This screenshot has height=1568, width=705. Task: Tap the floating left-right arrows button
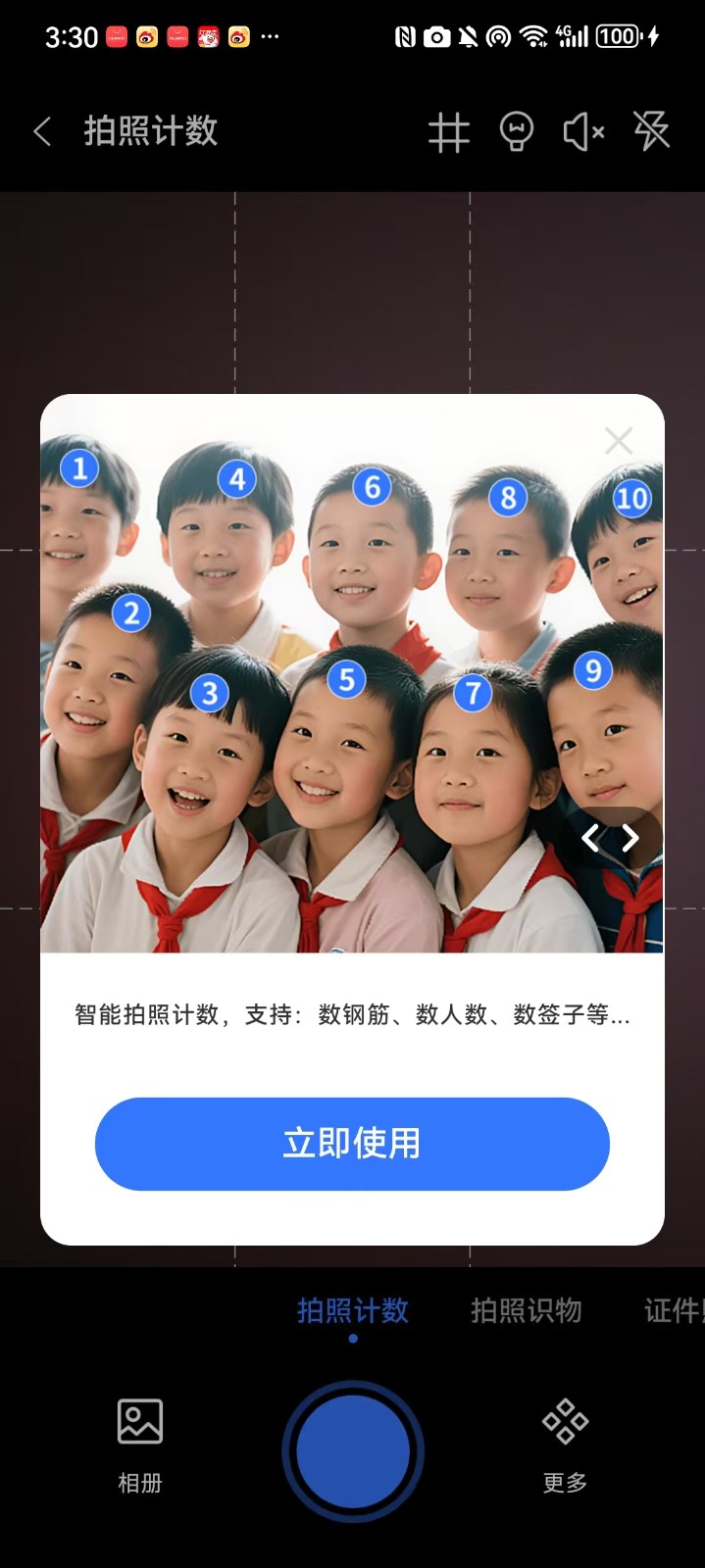coord(610,838)
